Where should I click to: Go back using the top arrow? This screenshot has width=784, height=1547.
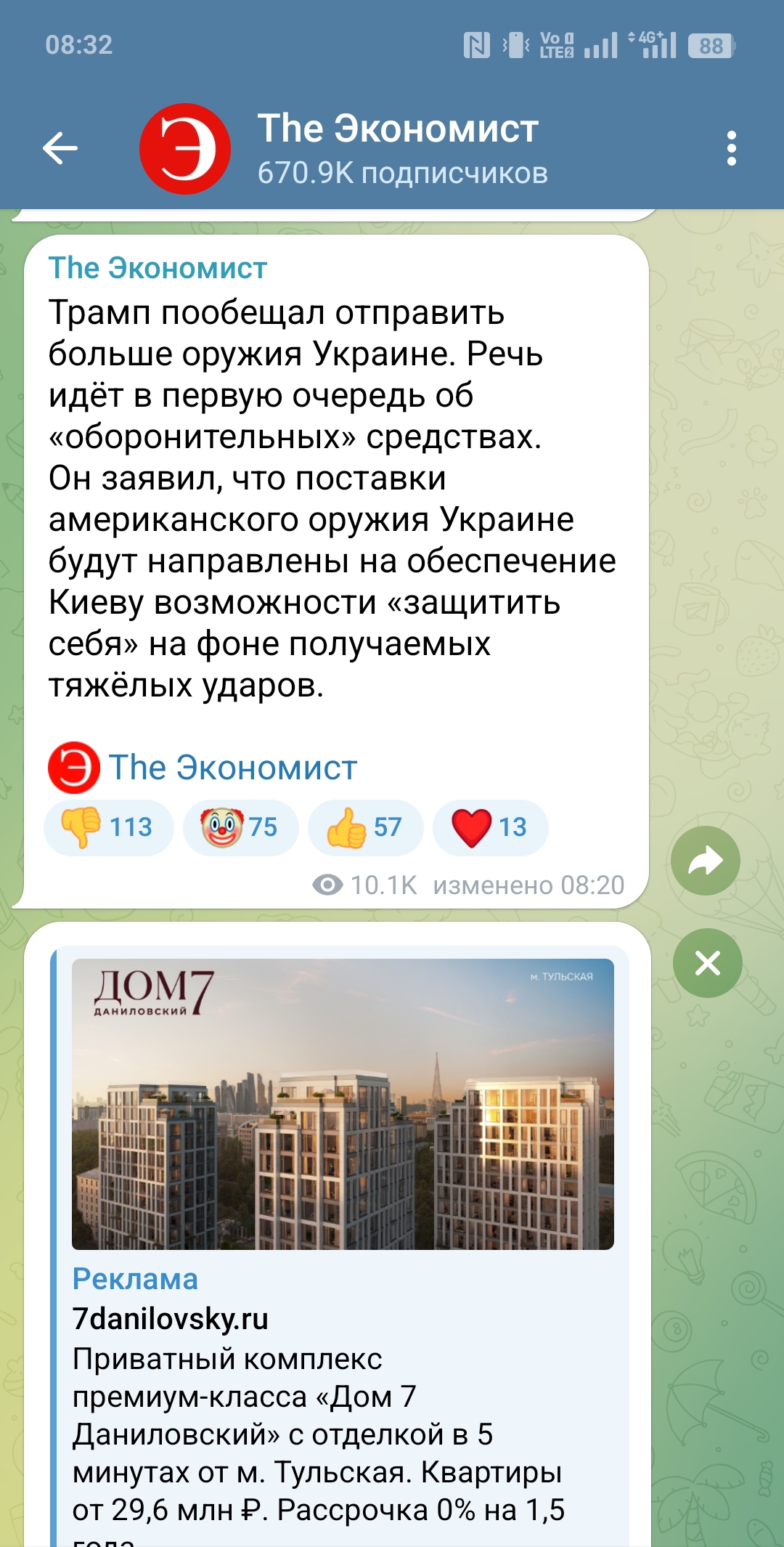60,149
